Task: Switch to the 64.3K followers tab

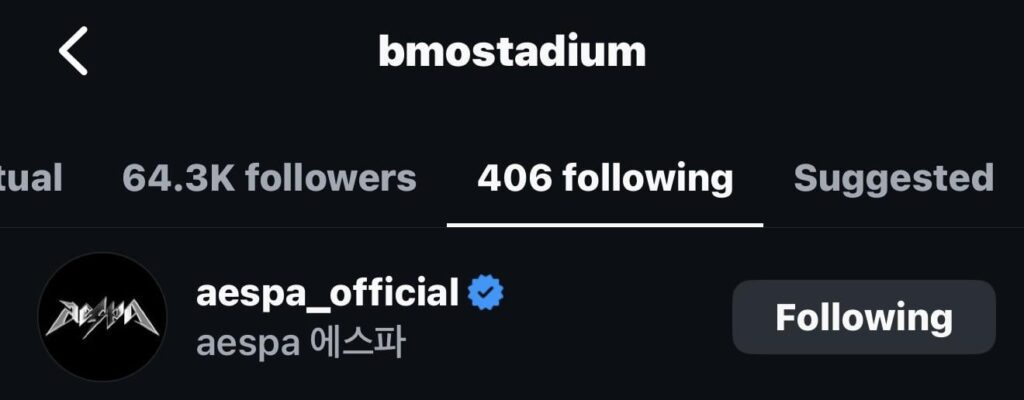Action: [x=269, y=179]
